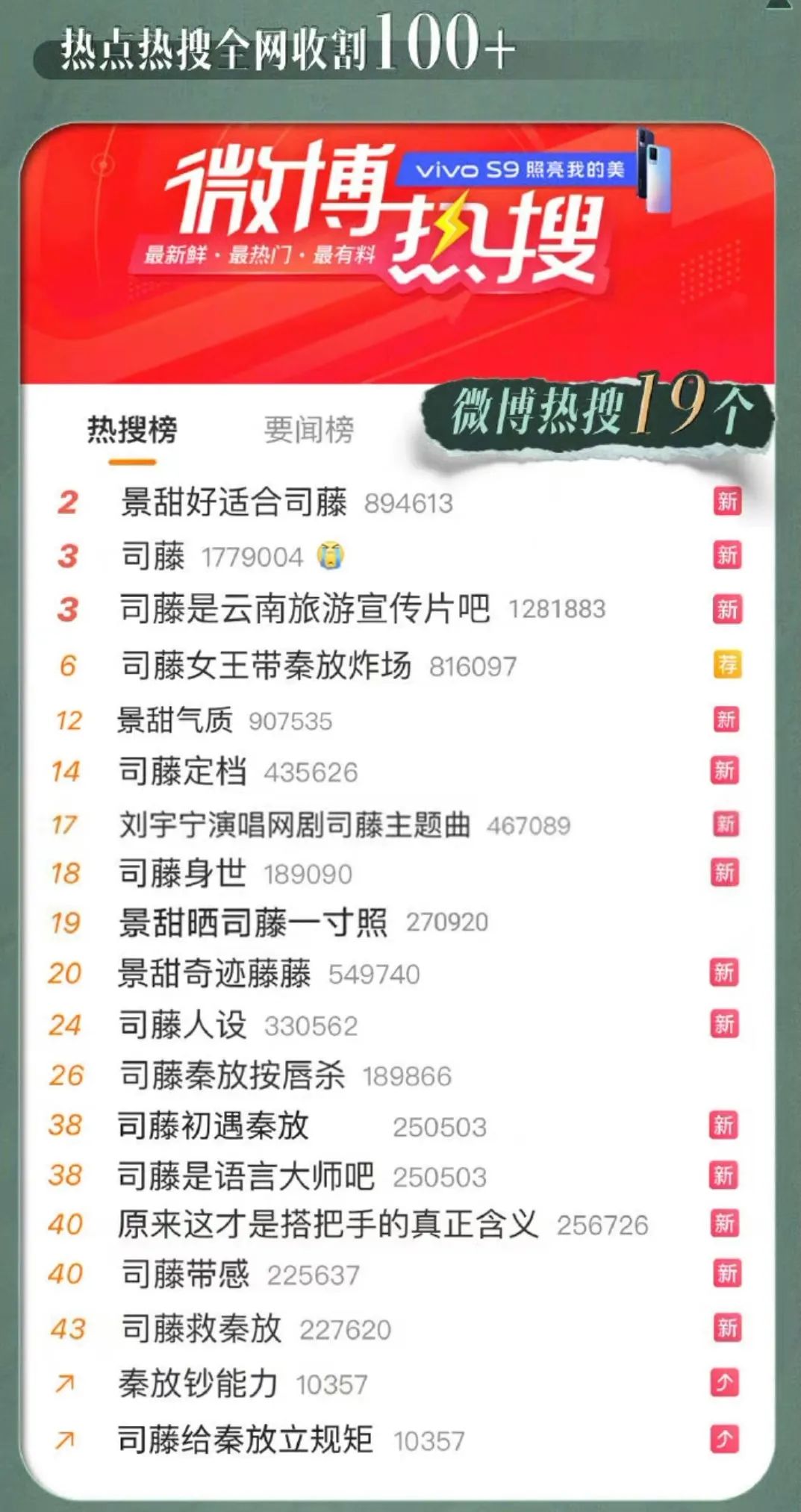The image size is (801, 1512).
Task: Click the 微博热搜19个 torn-paper label
Action: (x=597, y=409)
